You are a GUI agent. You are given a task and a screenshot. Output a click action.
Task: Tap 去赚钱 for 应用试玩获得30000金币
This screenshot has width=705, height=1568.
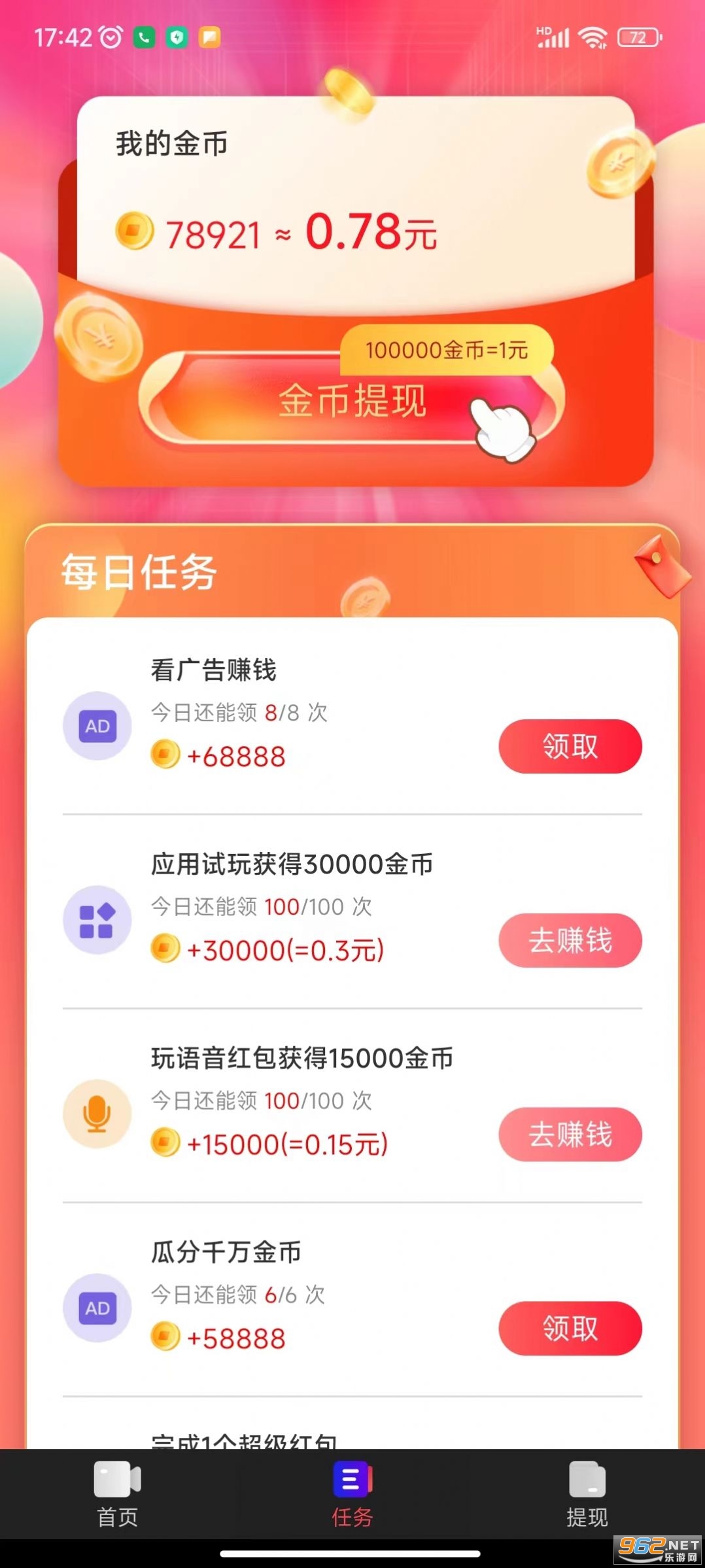click(570, 940)
